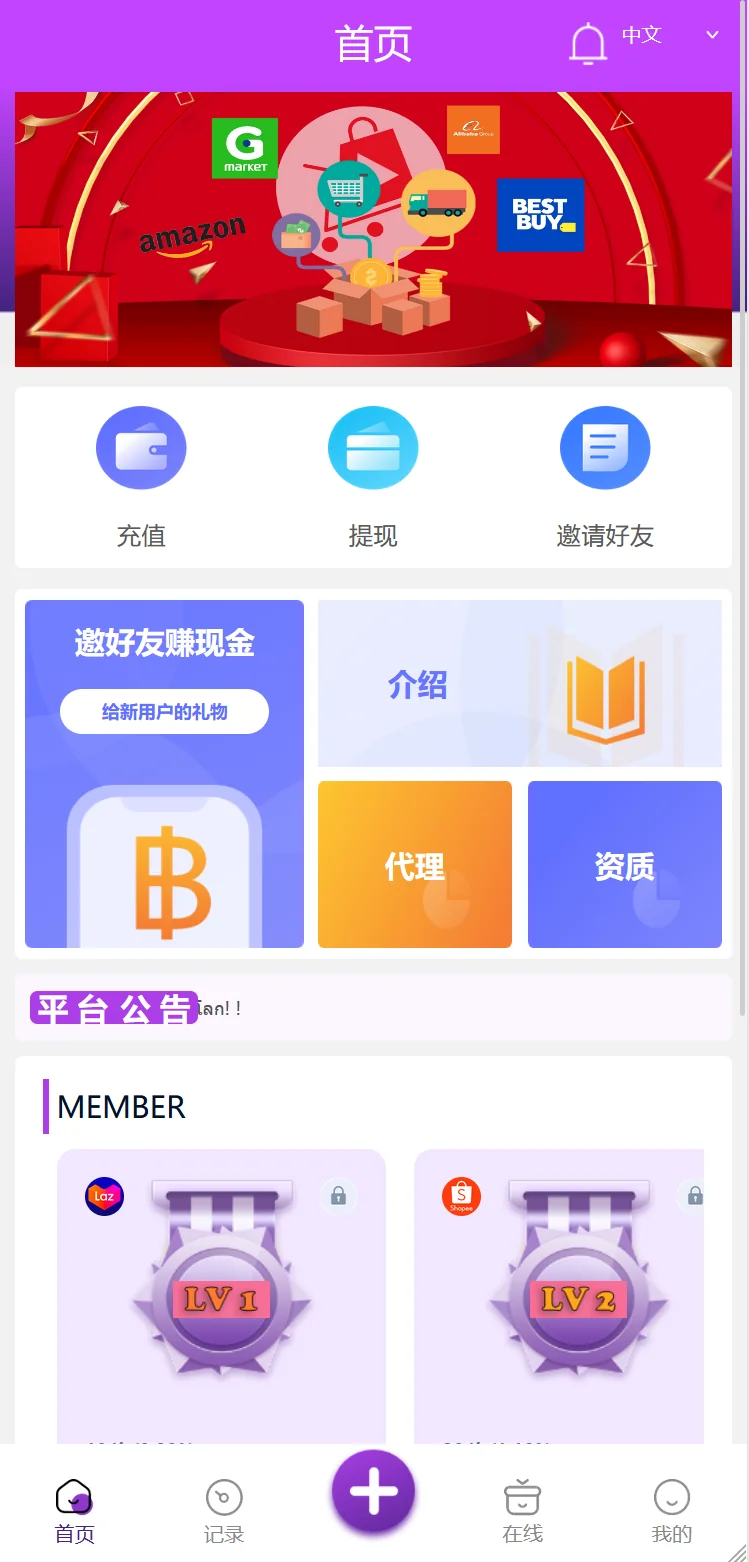Tap the center plus button
Image resolution: width=749 pixels, height=1562 pixels.
373,1492
